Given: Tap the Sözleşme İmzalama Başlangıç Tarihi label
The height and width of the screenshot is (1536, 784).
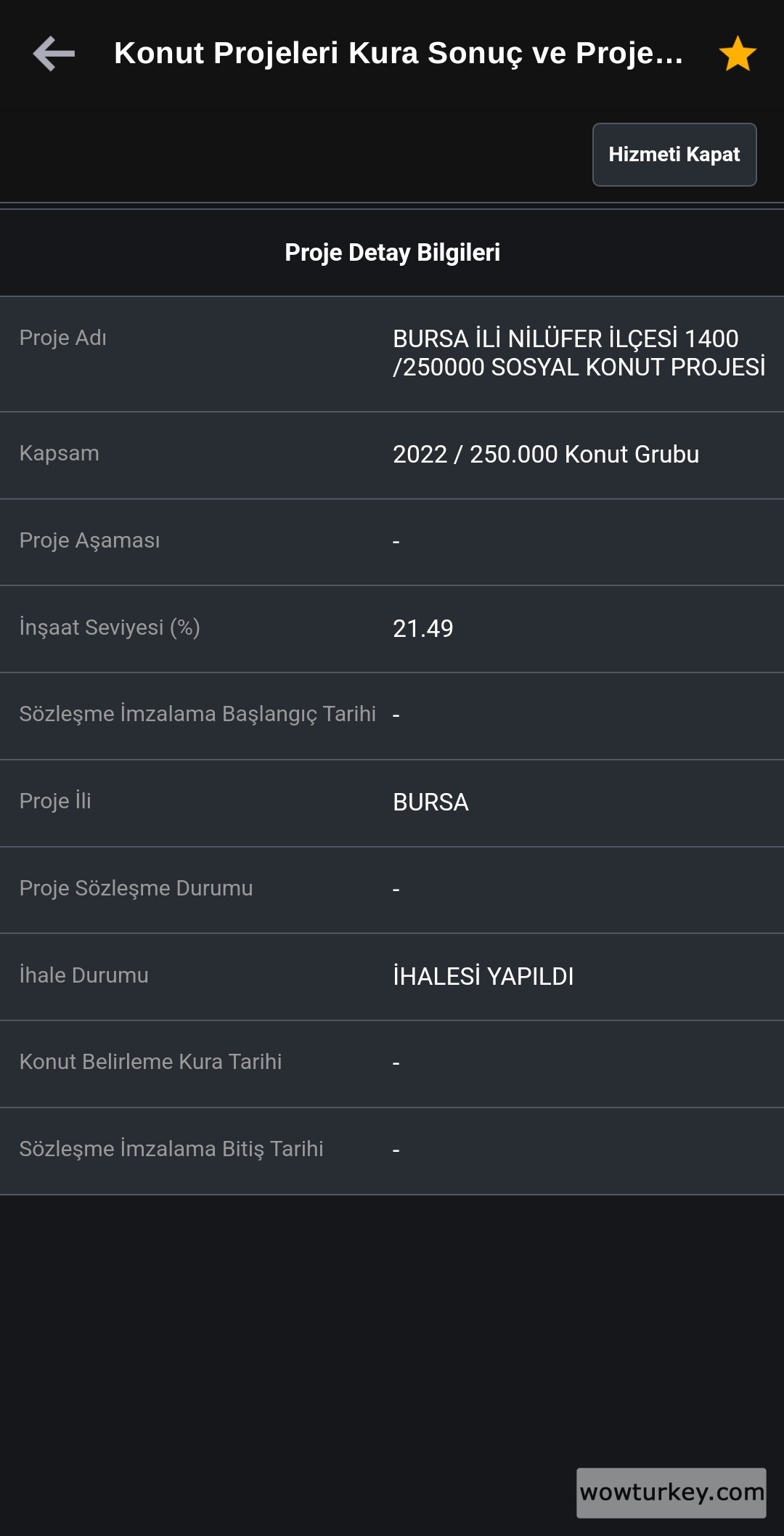Looking at the screenshot, I should 198,714.
